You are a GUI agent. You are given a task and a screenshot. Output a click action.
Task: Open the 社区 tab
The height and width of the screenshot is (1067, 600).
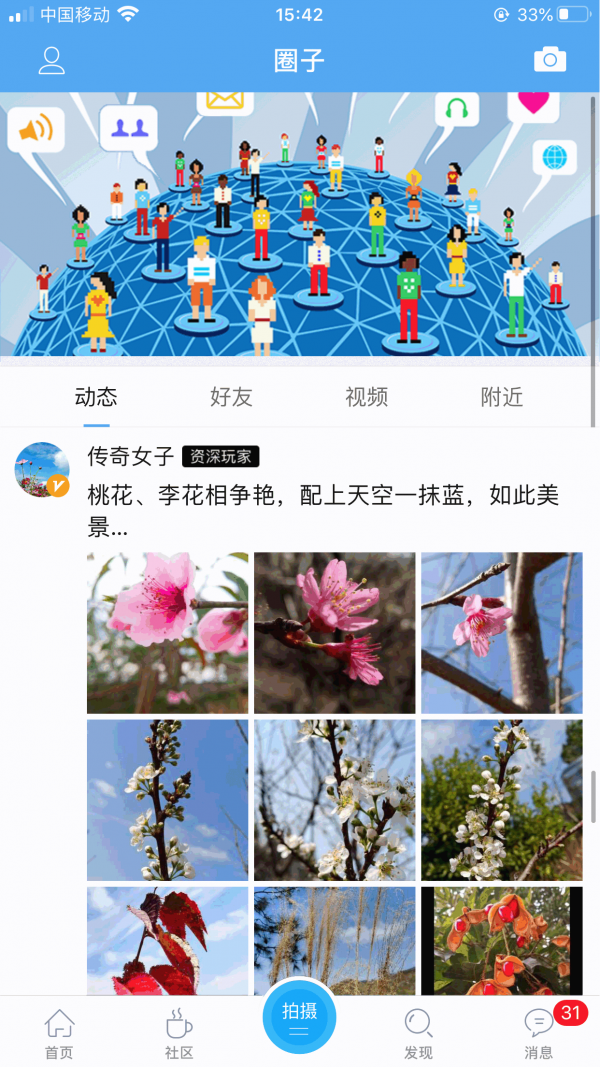[x=179, y=1034]
